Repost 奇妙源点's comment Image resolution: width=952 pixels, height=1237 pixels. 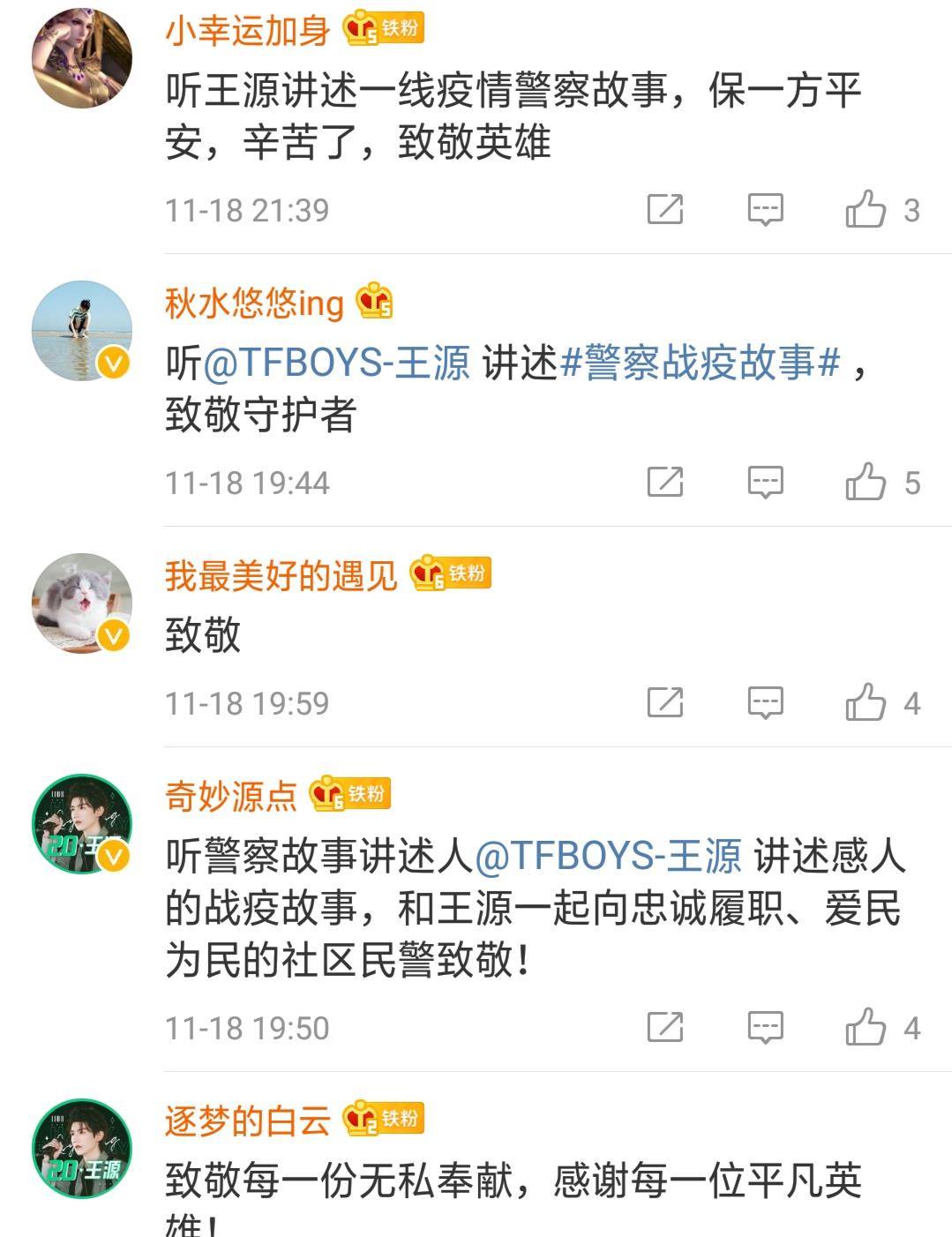click(665, 1028)
